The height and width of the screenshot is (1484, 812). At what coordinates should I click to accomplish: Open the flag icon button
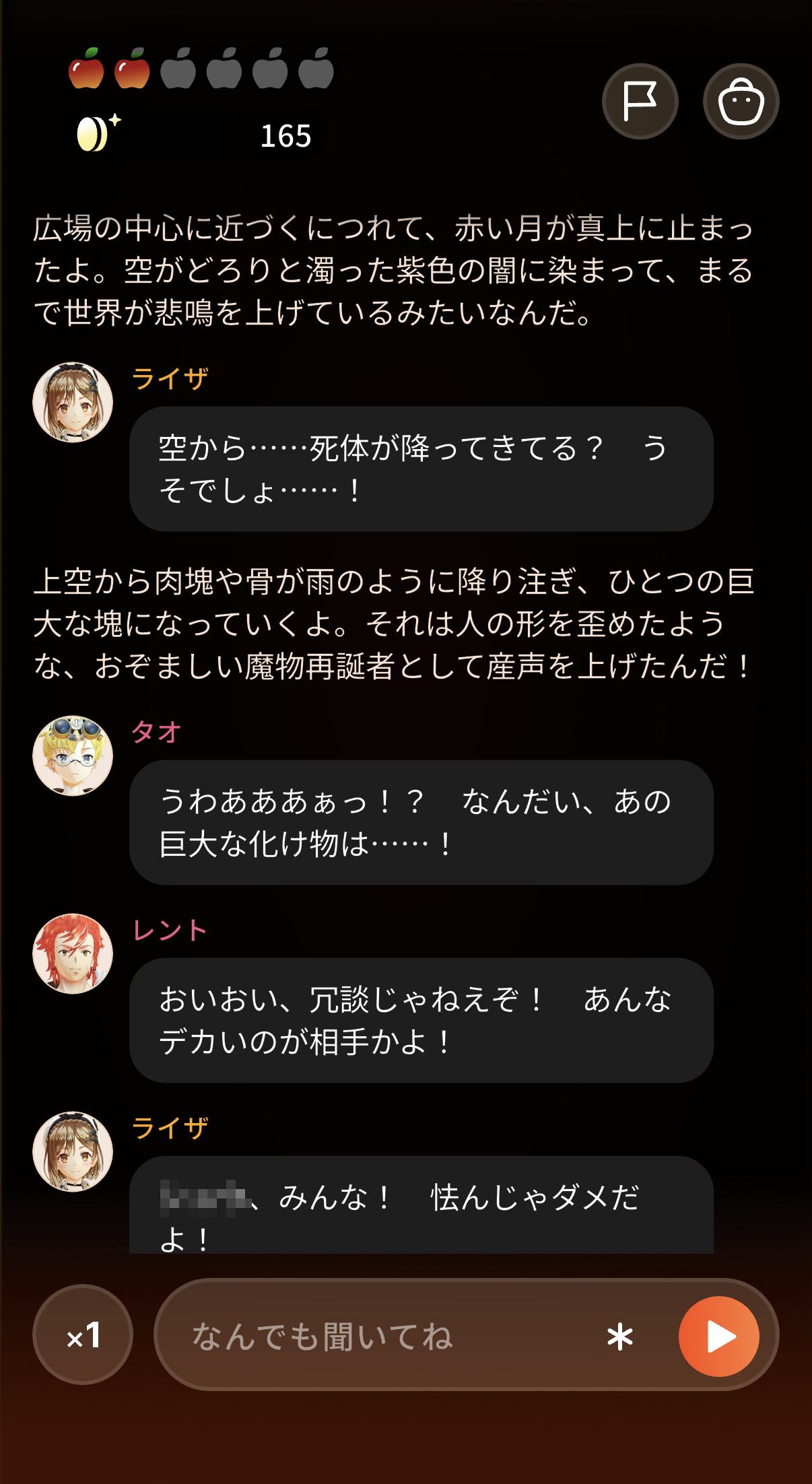coord(640,102)
